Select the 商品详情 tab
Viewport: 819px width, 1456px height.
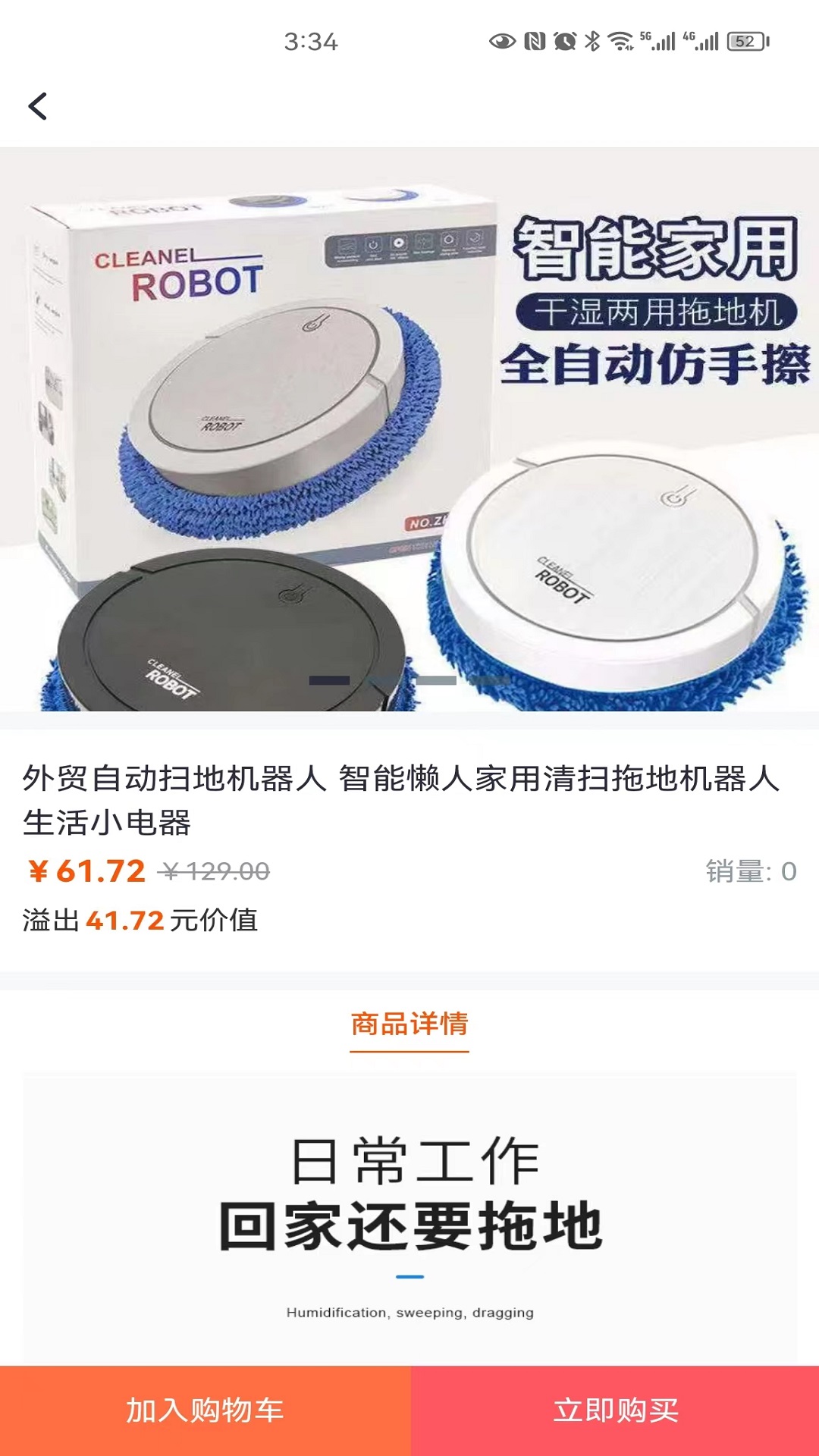point(409,1025)
